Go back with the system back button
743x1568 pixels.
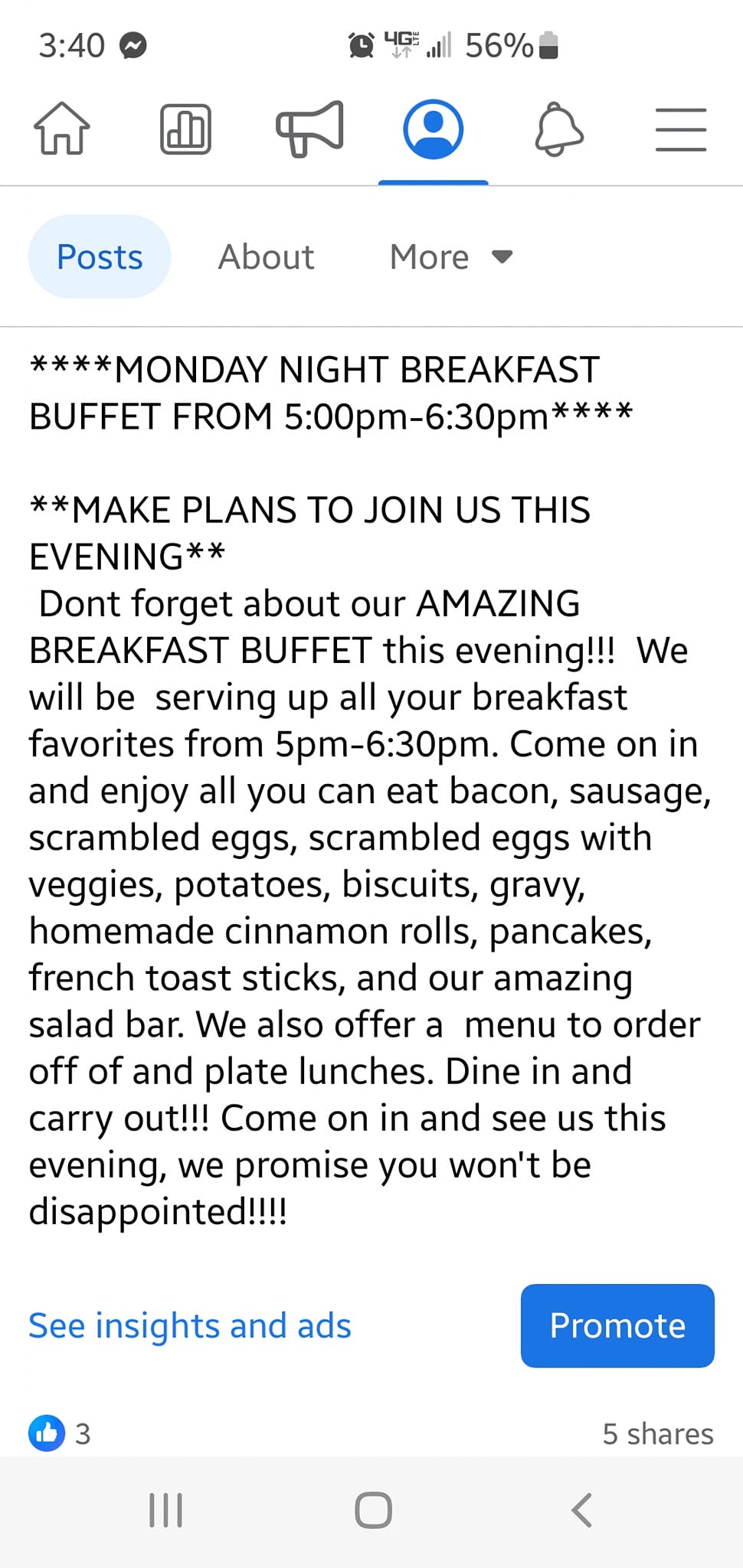(582, 1511)
